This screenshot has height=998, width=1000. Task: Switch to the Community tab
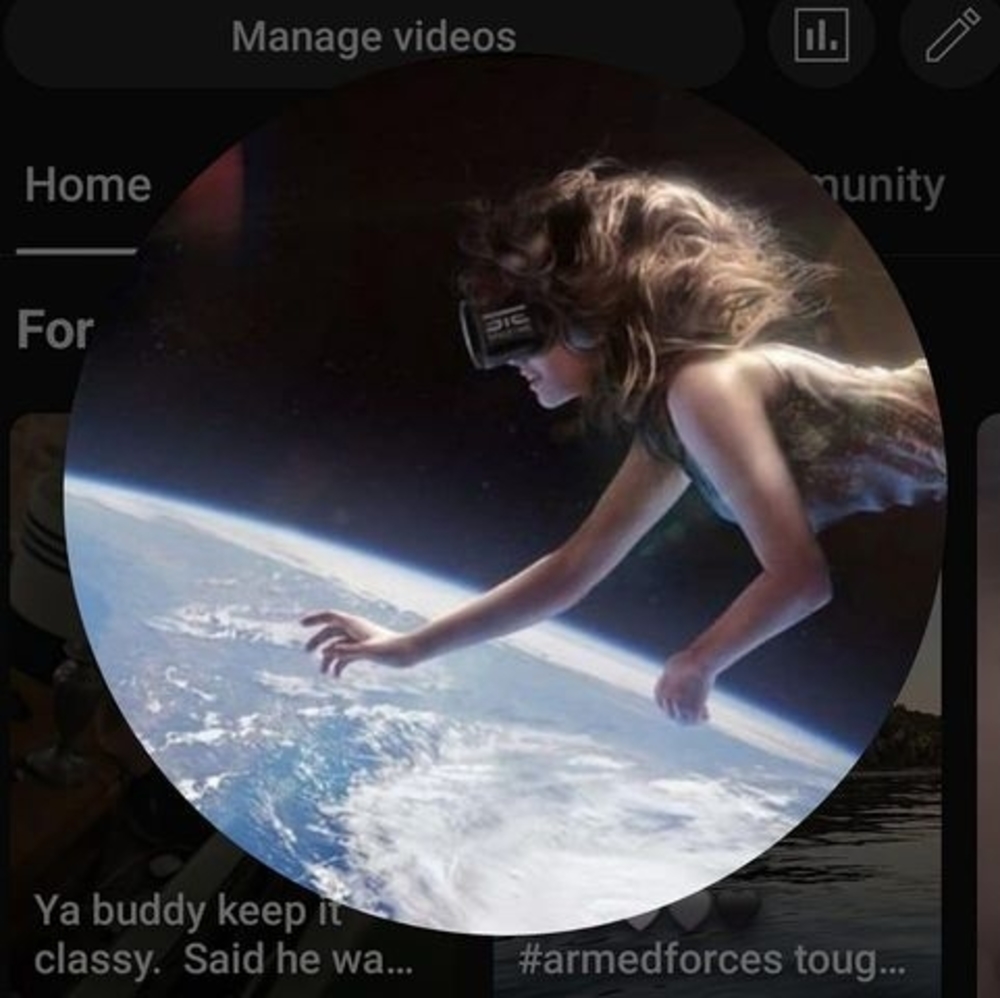[890, 187]
